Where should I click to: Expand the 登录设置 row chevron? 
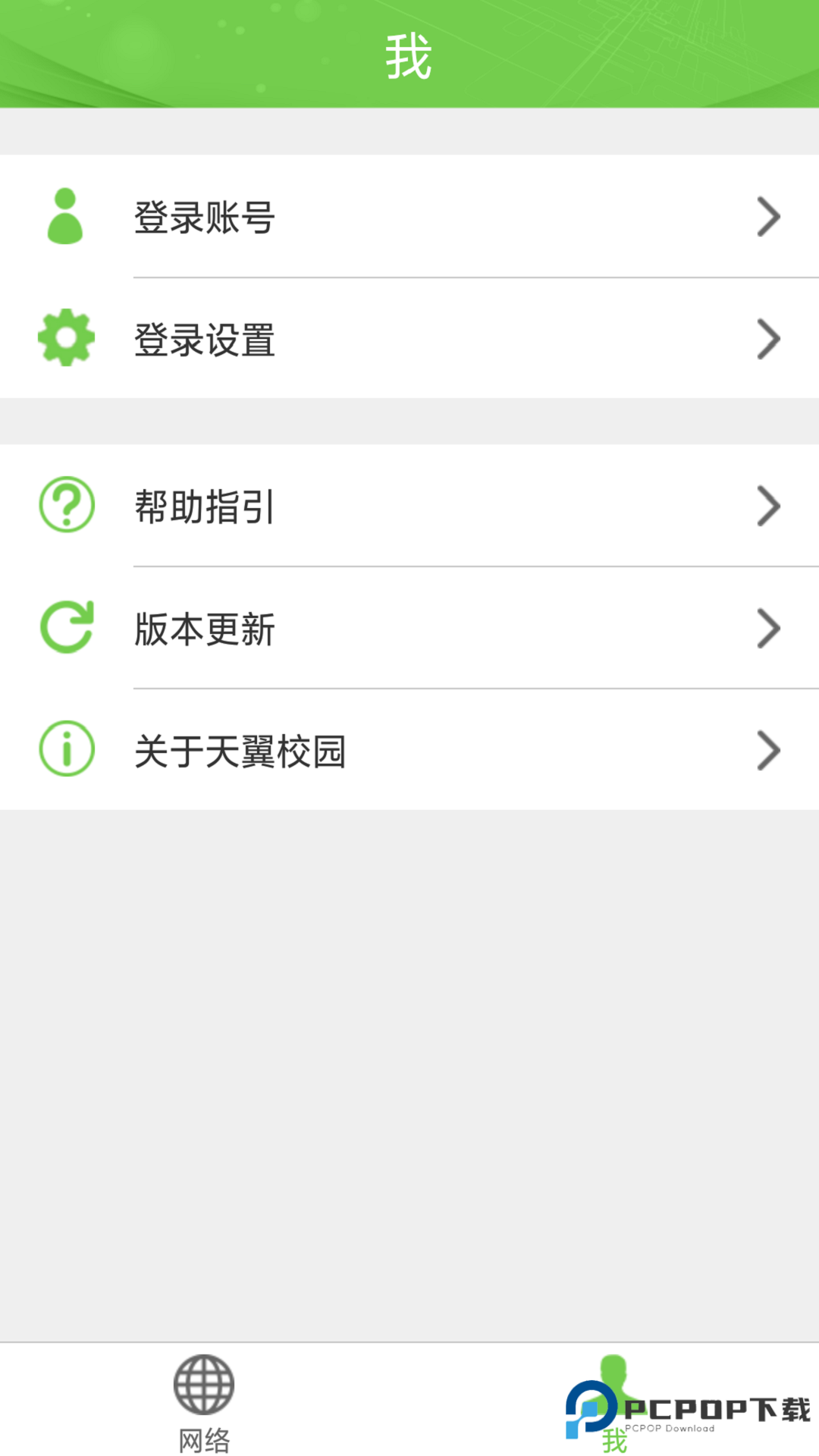coord(768,338)
